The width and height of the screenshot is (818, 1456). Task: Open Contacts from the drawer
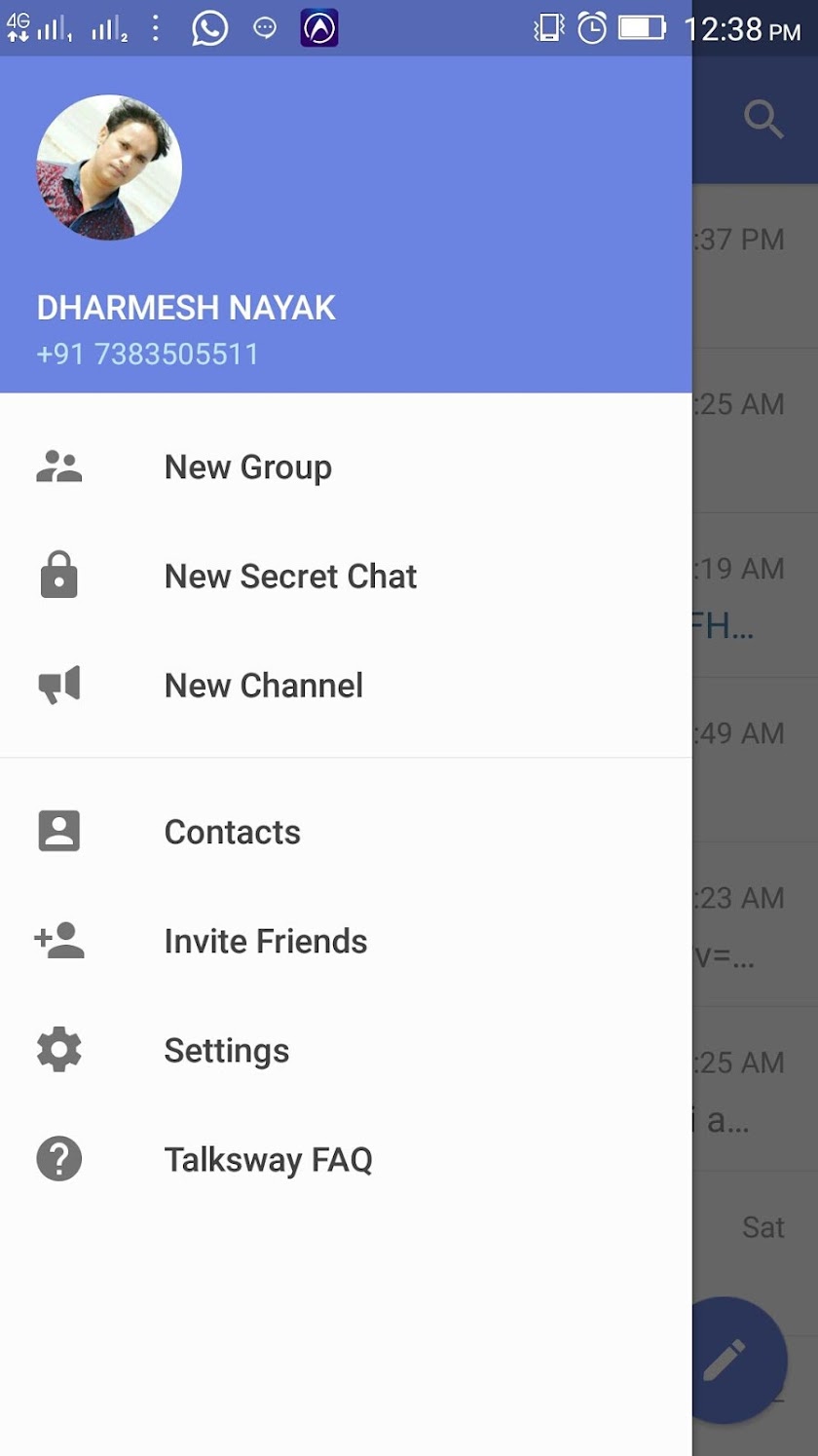(232, 832)
